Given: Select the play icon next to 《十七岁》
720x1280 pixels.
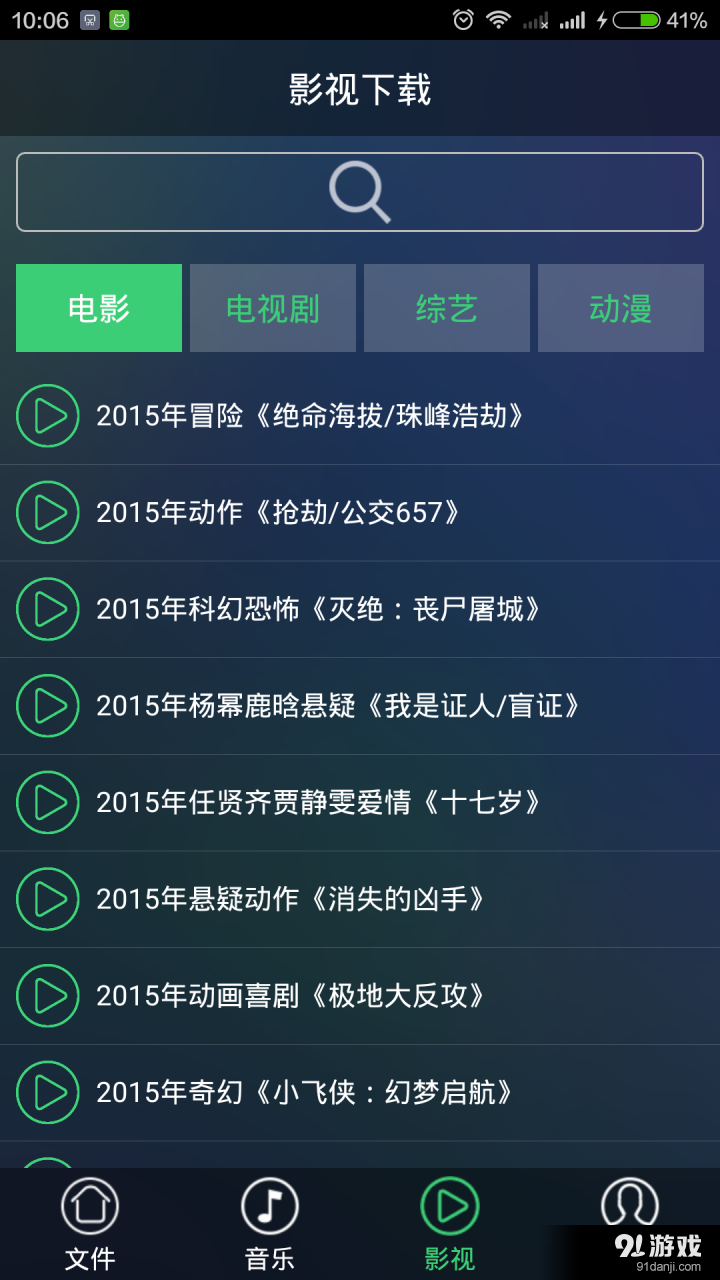Looking at the screenshot, I should (x=47, y=802).
